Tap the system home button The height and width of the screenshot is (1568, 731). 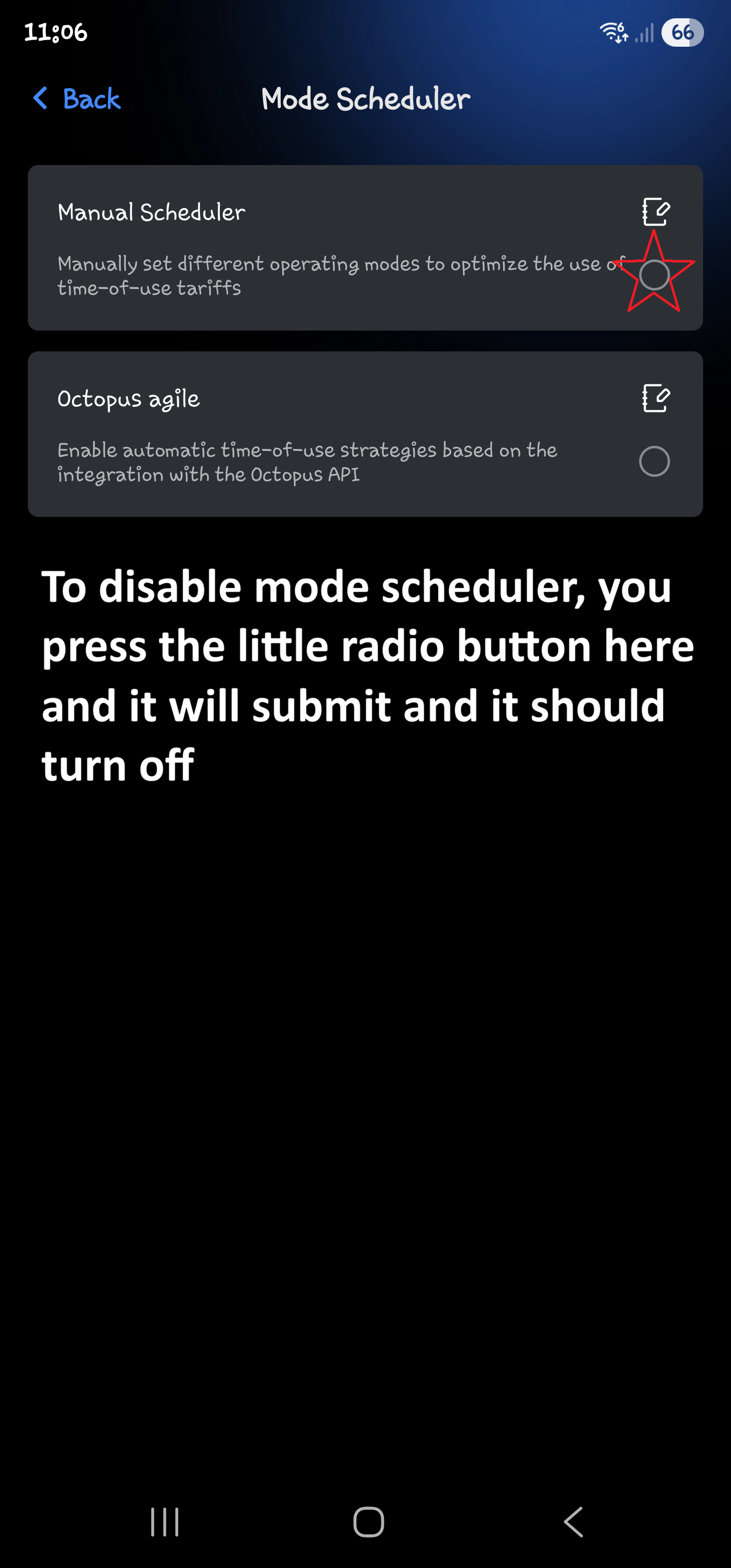coord(368,1522)
